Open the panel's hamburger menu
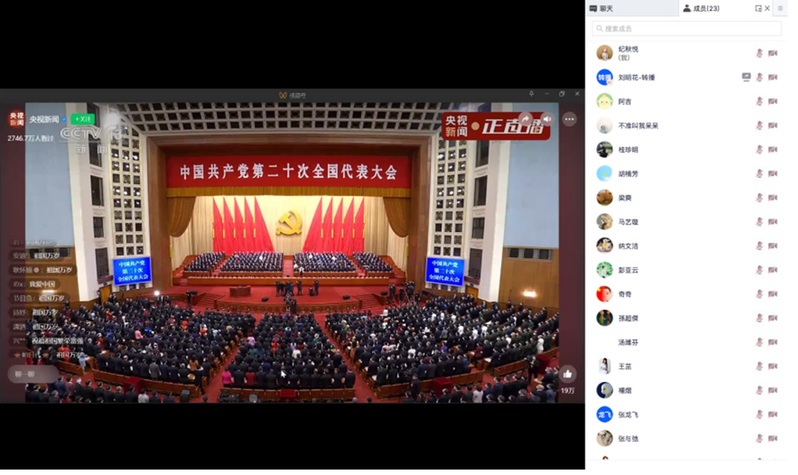Screen dimensions: 798x475 (x=781, y=8)
